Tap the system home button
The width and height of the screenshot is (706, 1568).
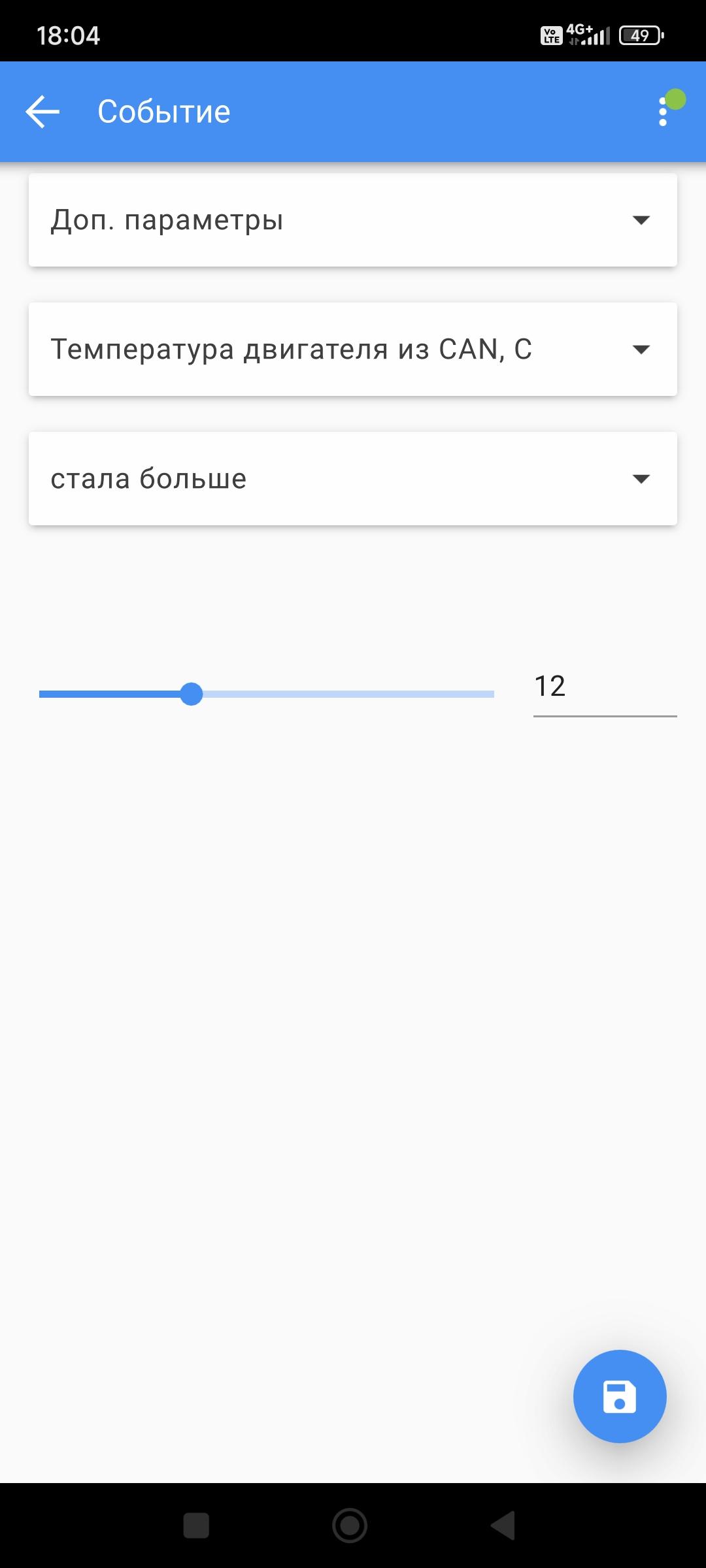click(350, 1526)
